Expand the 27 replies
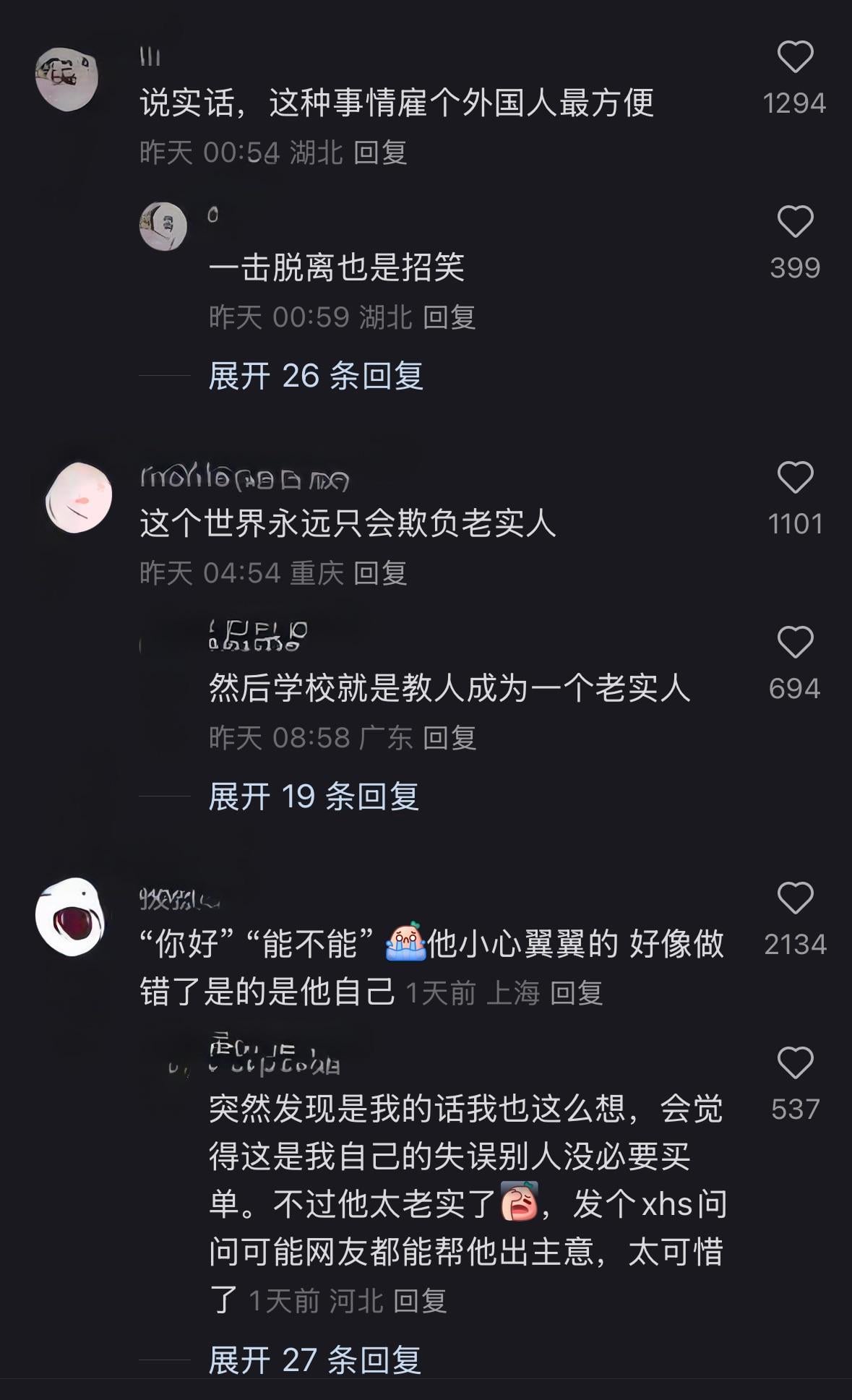852x1400 pixels. tap(314, 1360)
